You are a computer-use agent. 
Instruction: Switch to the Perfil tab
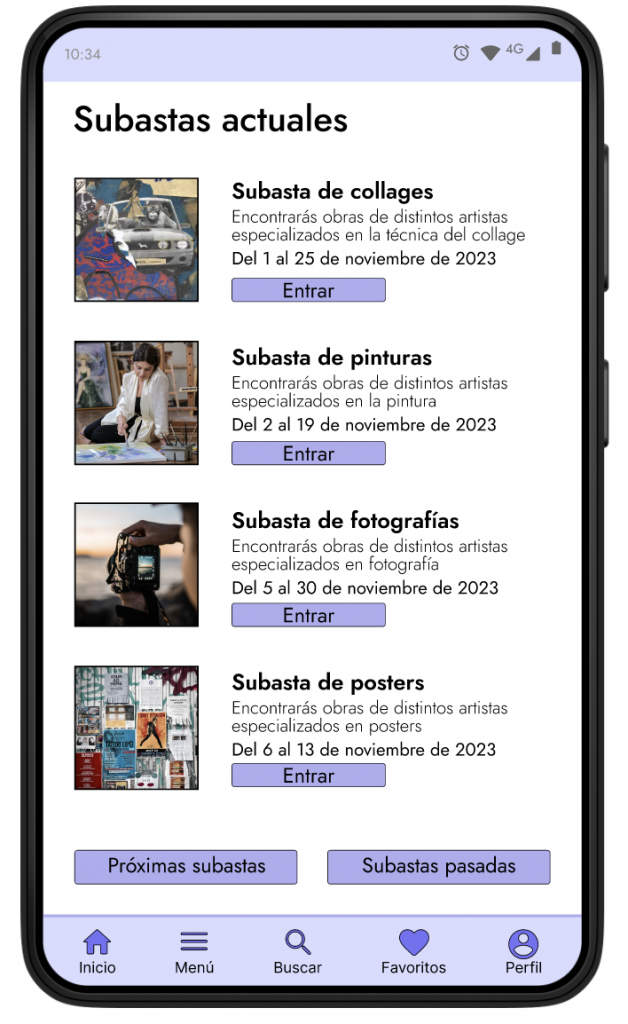pos(523,951)
